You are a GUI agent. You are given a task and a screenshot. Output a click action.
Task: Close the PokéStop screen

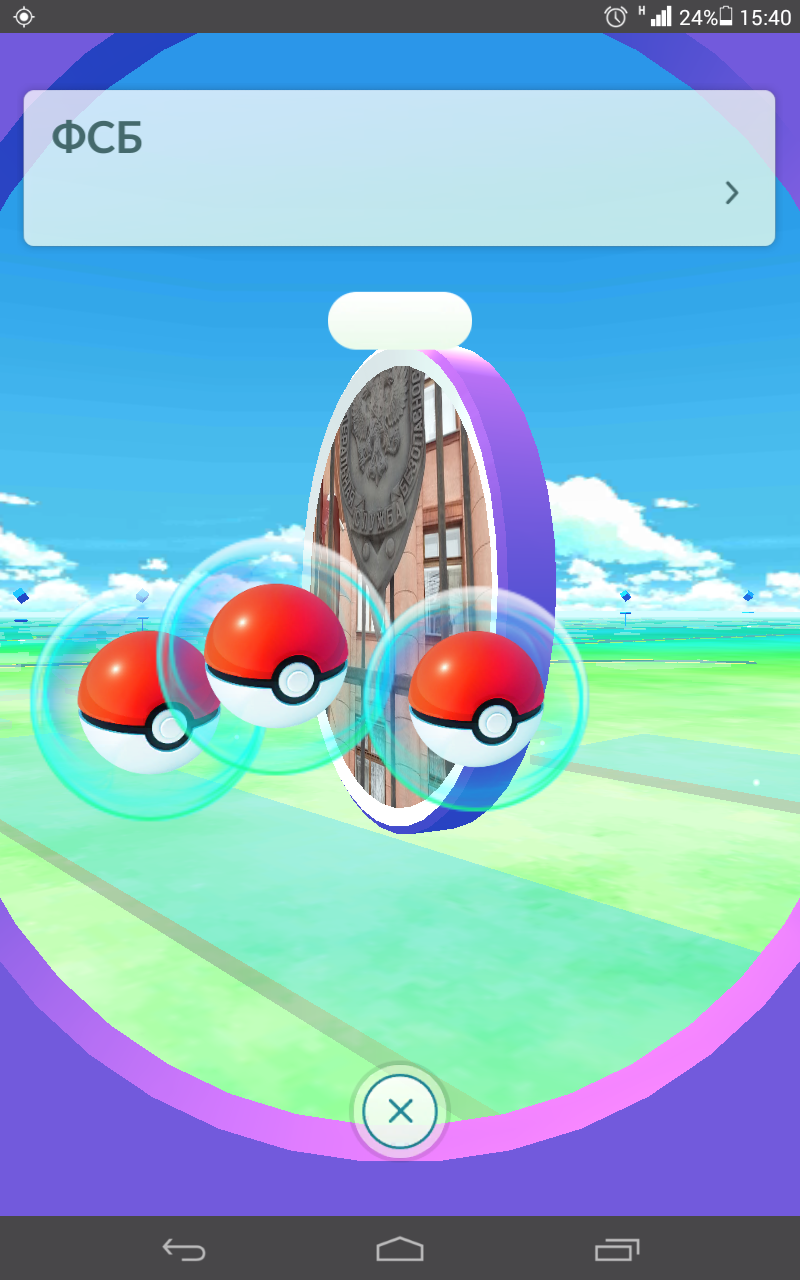(400, 1111)
